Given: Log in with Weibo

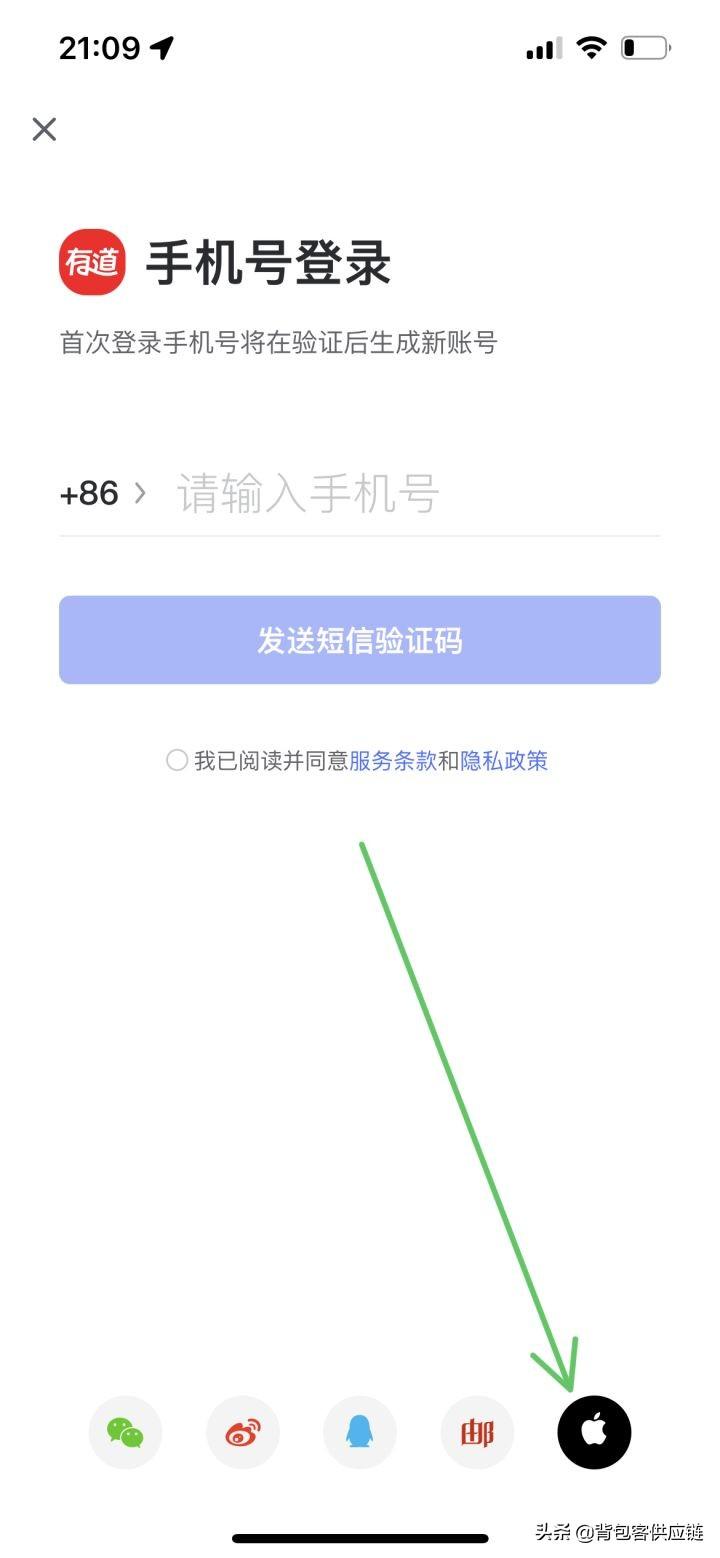Looking at the screenshot, I should coord(243,1433).
